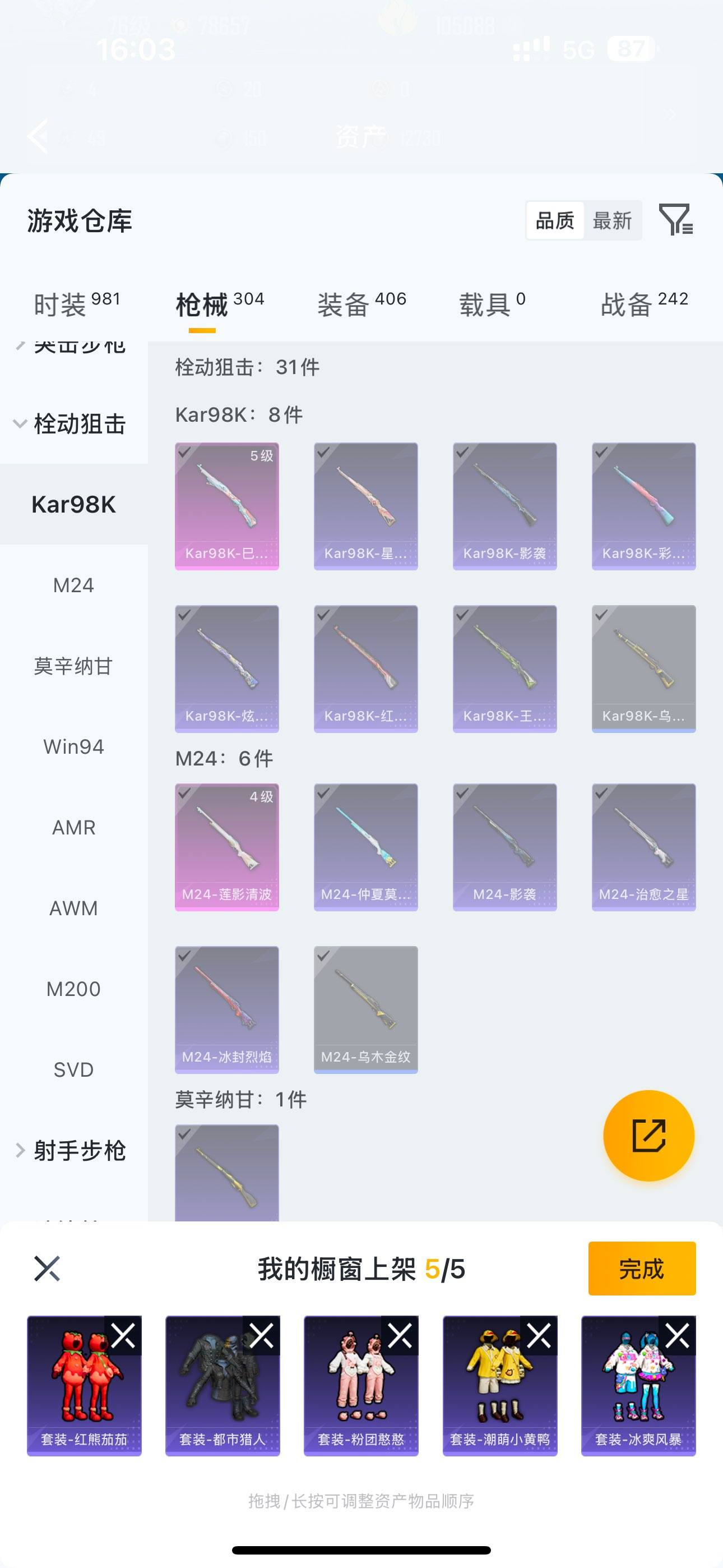
Task: Jump to M24 in the sidebar
Action: click(x=73, y=585)
